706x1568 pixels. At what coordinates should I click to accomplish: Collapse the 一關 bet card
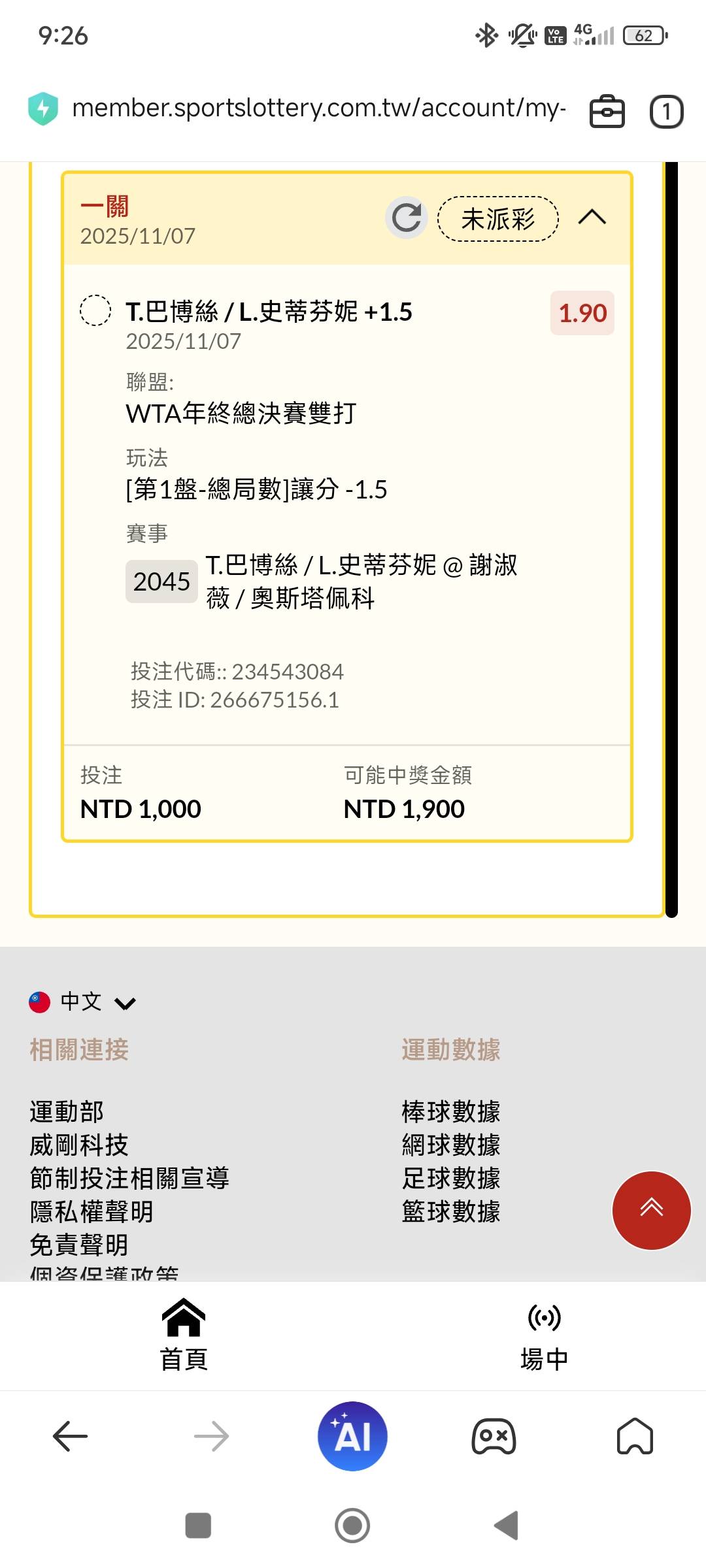click(592, 217)
